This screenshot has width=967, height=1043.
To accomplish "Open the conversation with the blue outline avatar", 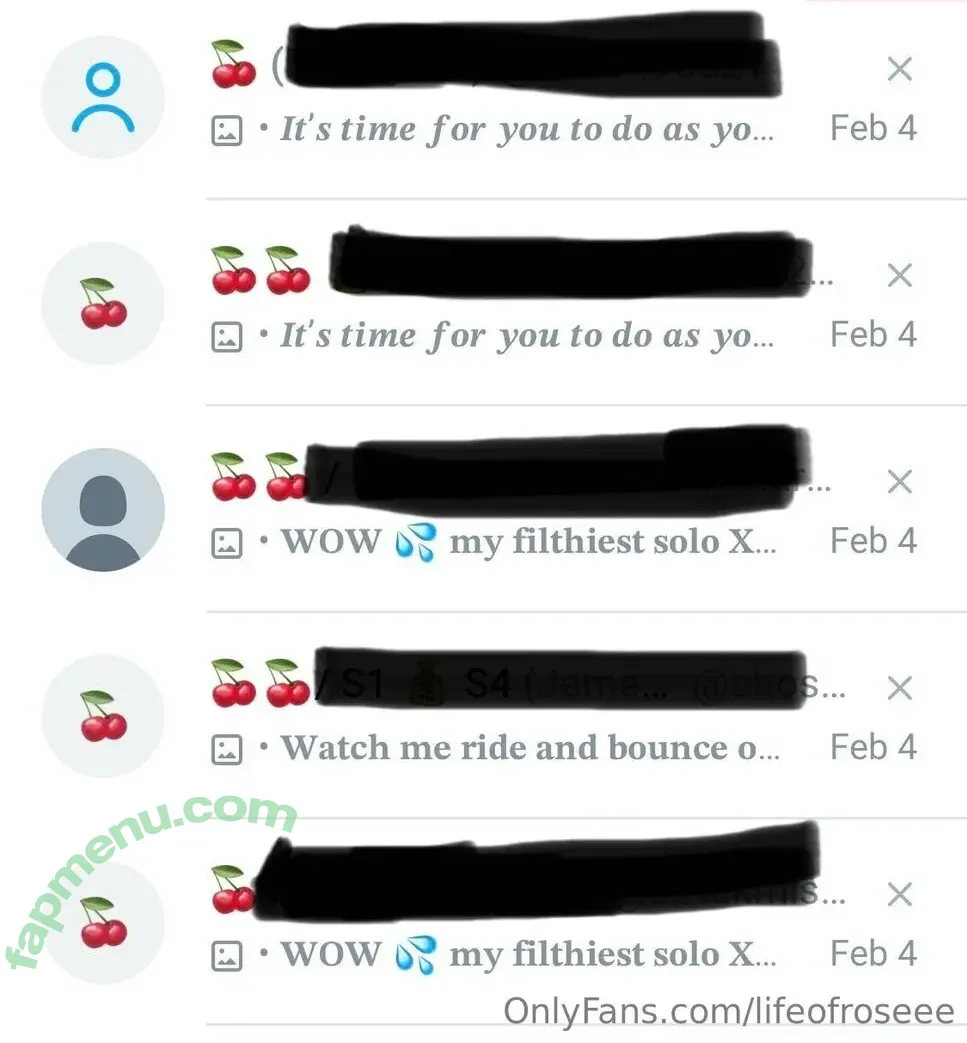I will click(x=500, y=129).
